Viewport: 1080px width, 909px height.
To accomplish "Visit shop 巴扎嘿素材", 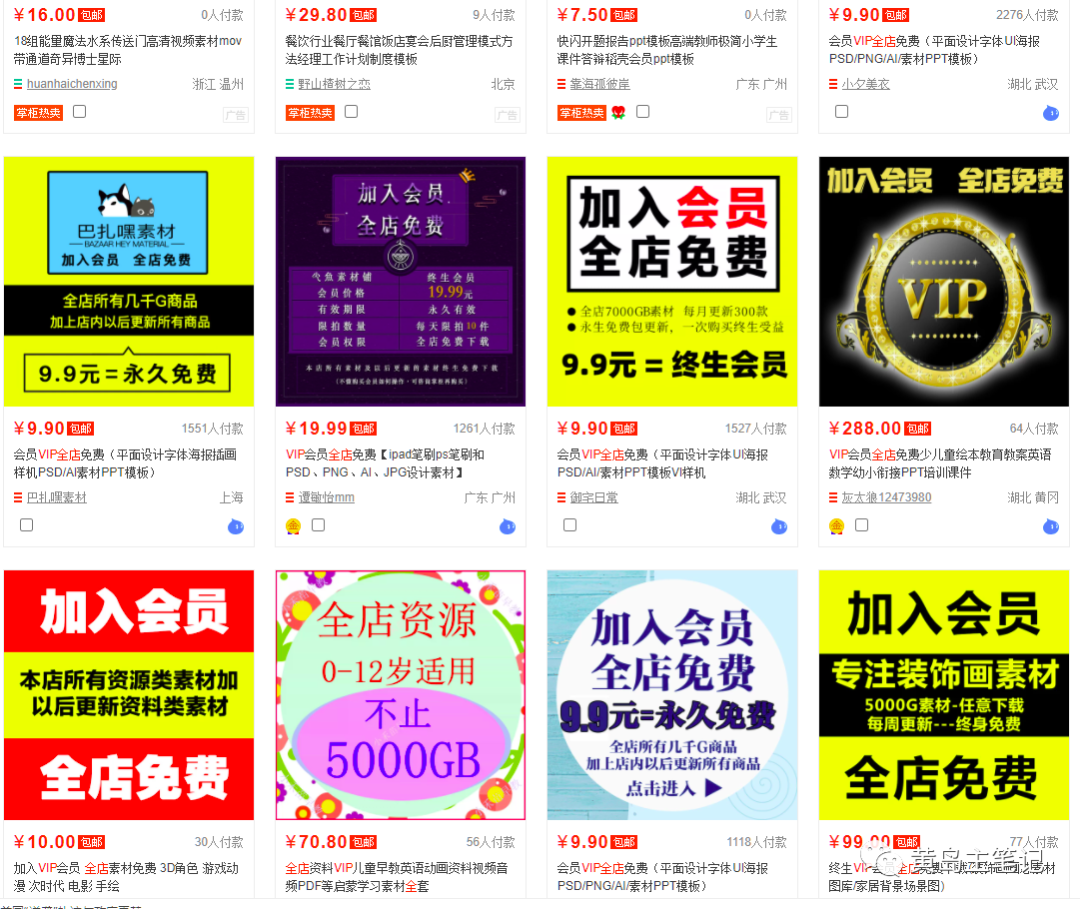I will coord(56,497).
